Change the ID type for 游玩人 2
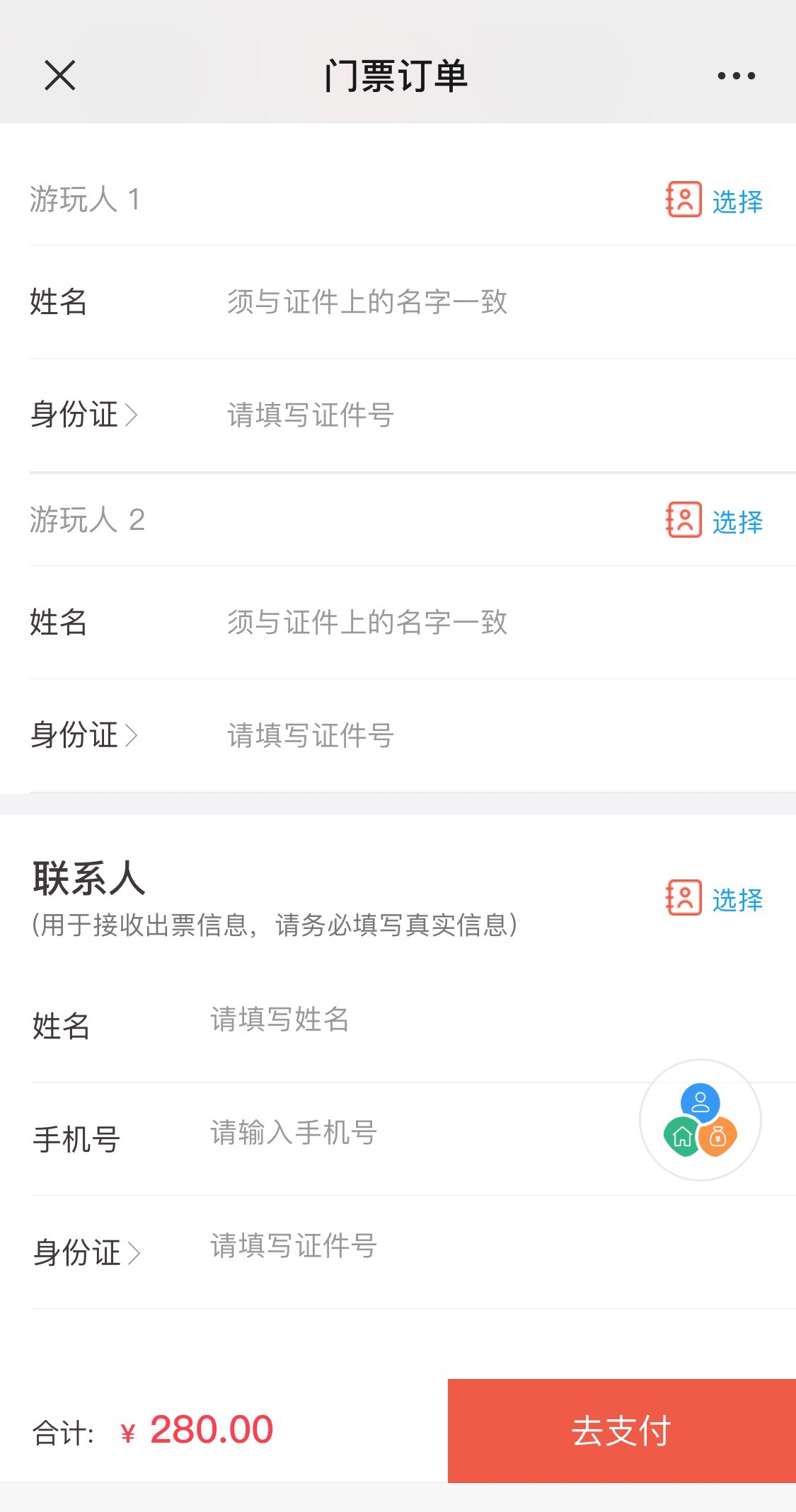This screenshot has height=1512, width=796. [x=83, y=735]
